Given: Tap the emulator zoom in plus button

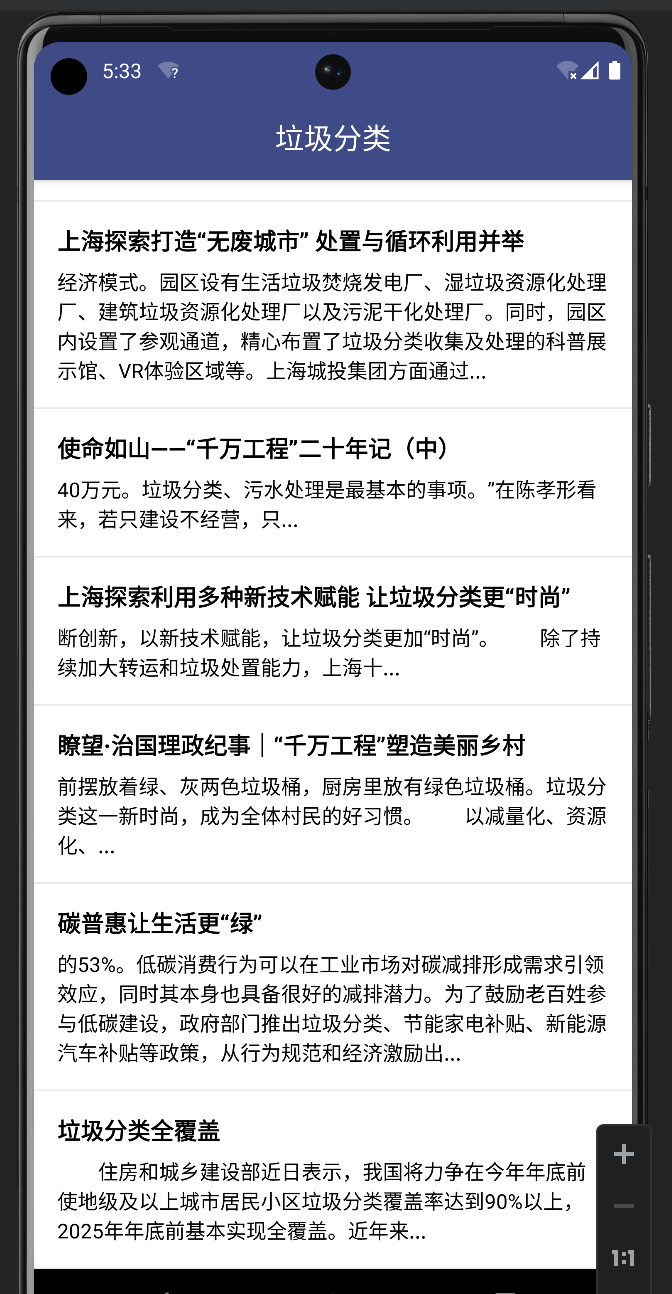Looking at the screenshot, I should click(x=624, y=1155).
